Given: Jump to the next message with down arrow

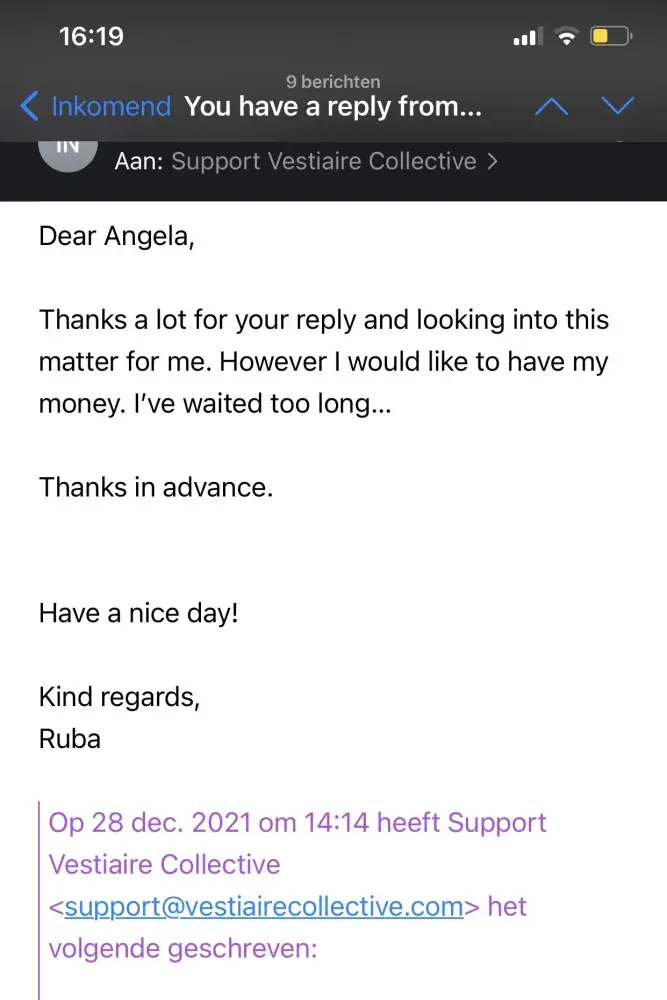Looking at the screenshot, I should [617, 106].
